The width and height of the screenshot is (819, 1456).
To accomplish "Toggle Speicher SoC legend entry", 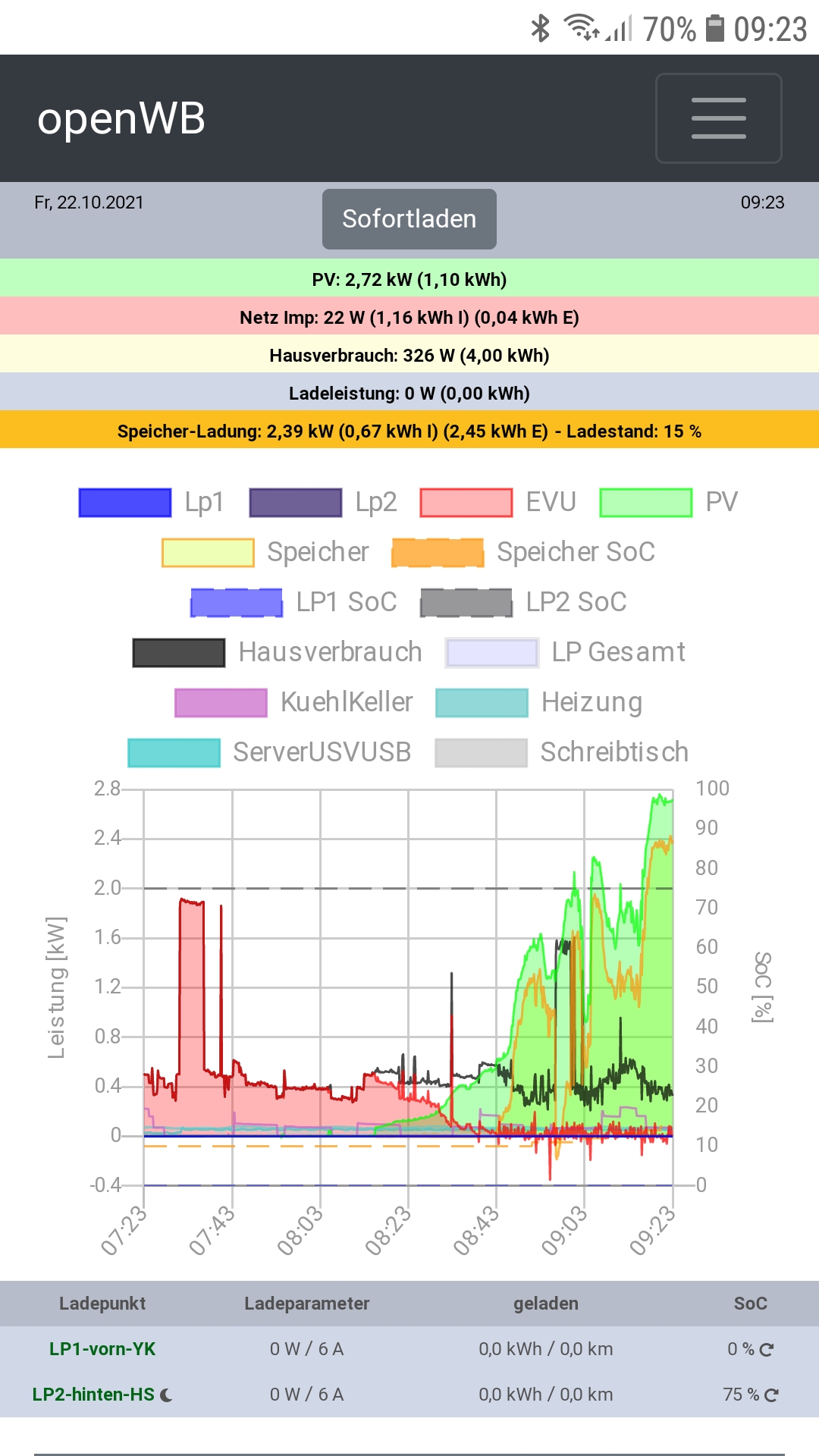I will [523, 552].
